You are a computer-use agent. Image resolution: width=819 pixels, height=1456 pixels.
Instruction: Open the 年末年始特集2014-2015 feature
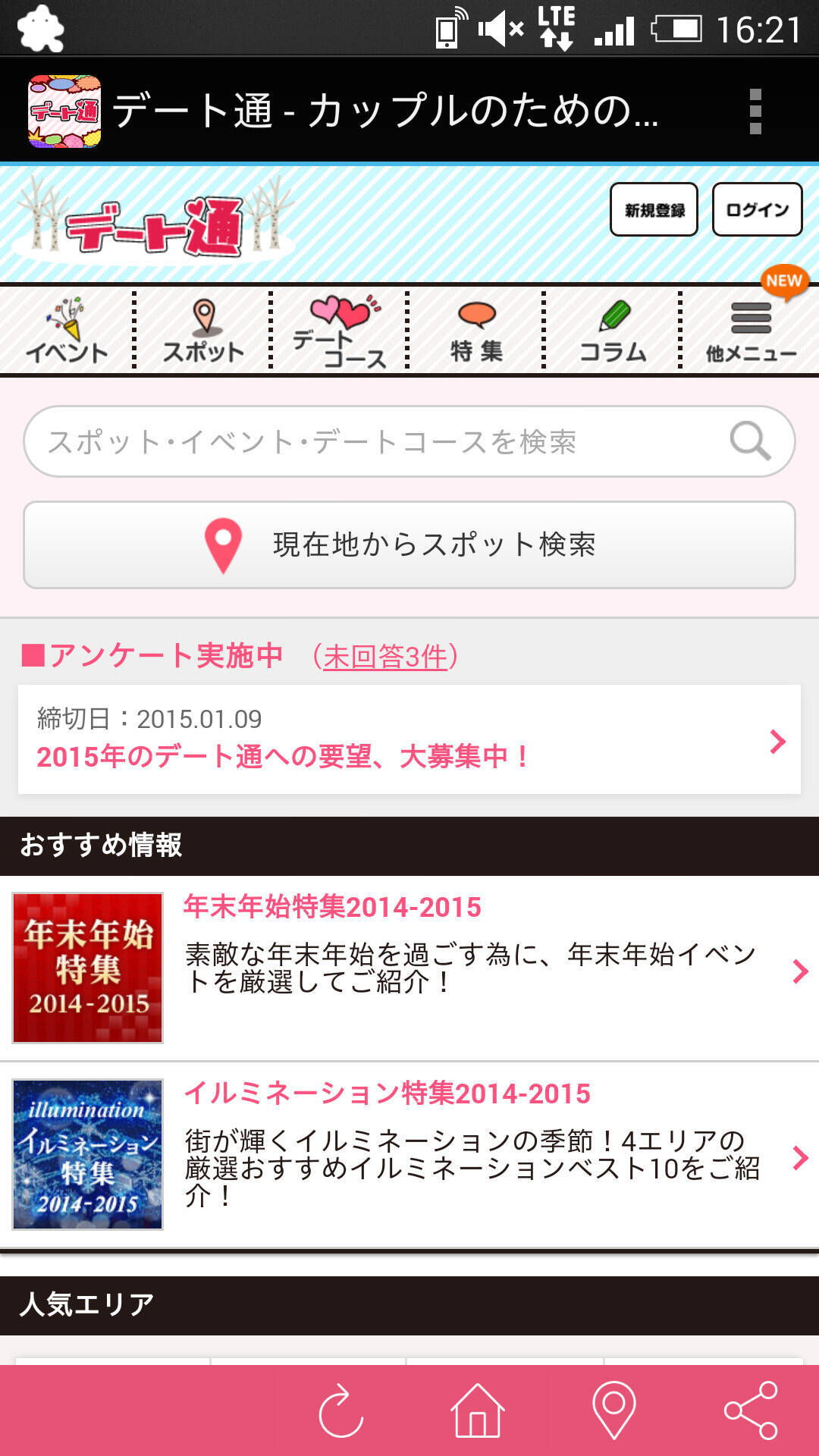(409, 968)
